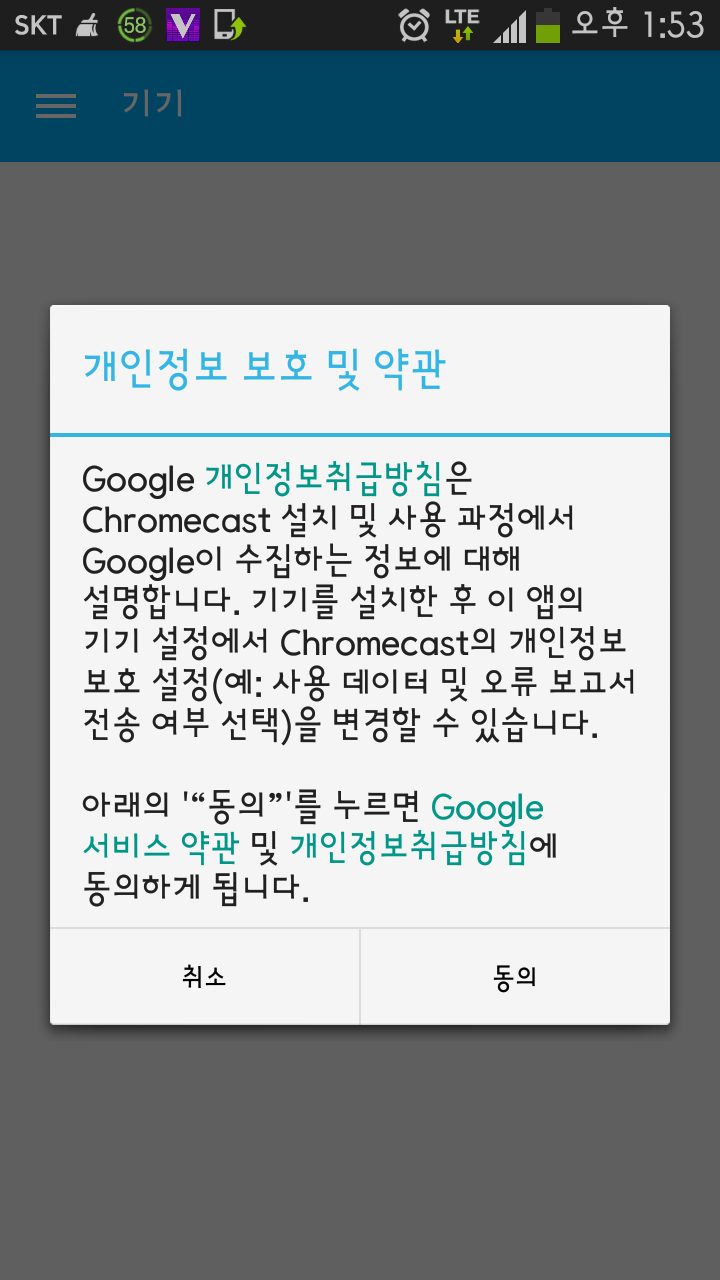Open the 개인정보취급방침 link before 에 동의하게
720x1280 pixels.
pos(408,848)
